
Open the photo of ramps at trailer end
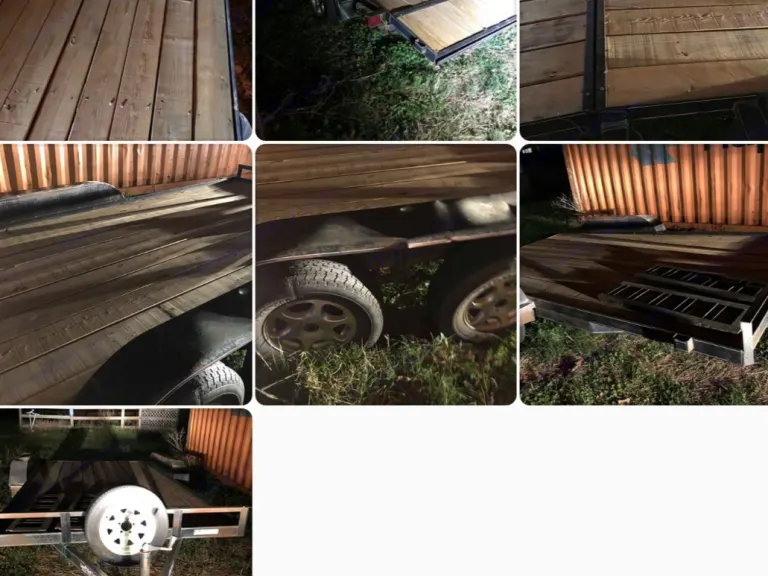[644, 274]
